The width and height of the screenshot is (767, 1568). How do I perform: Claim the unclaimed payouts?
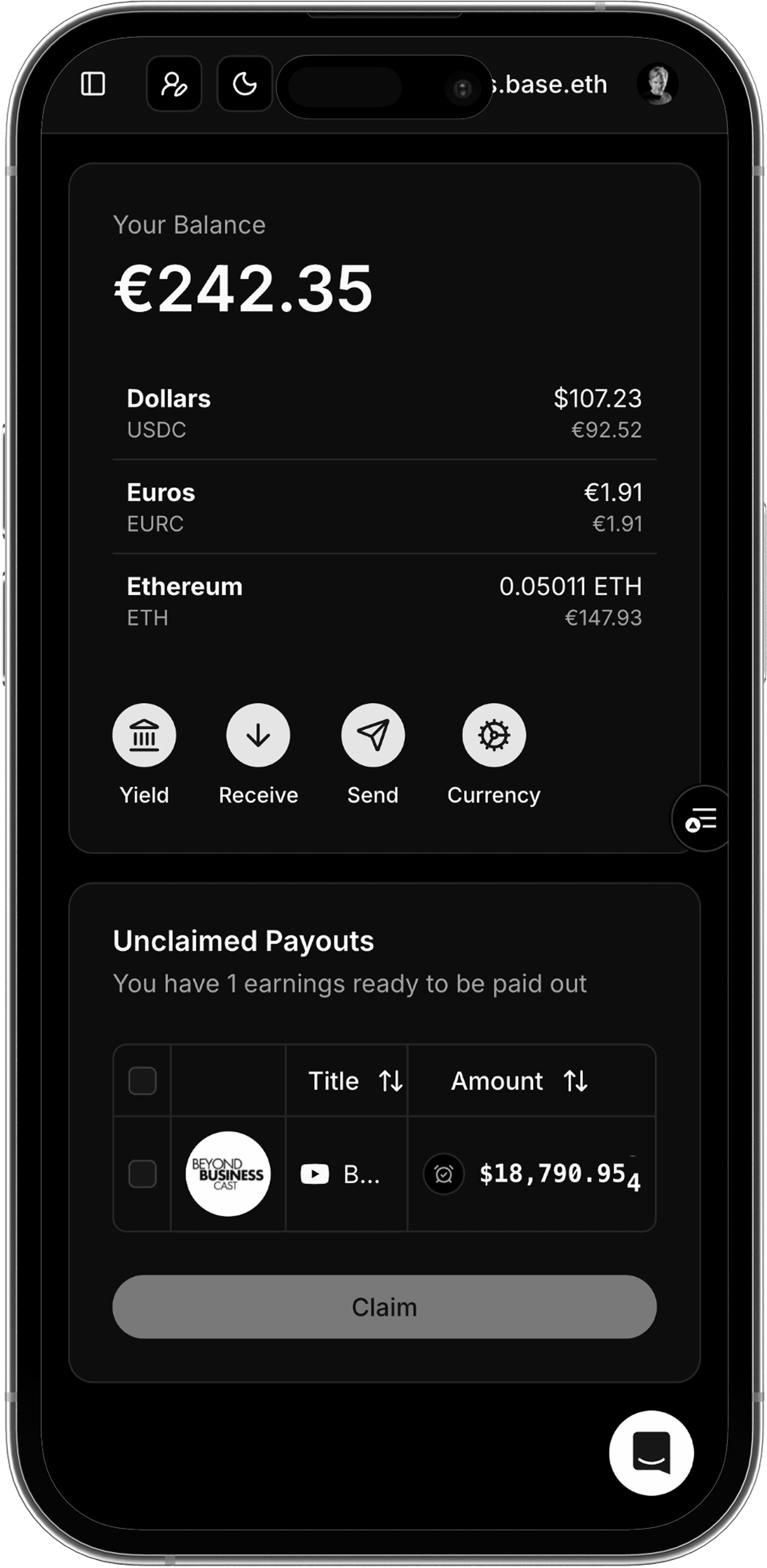pos(384,1307)
